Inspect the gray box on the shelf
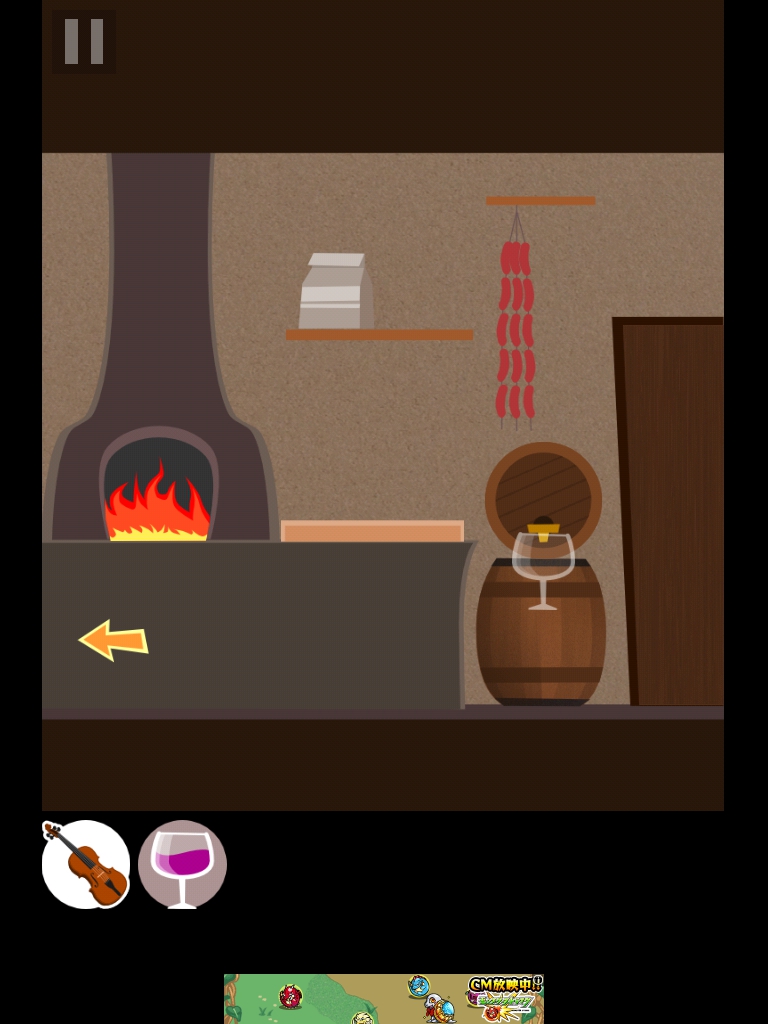The height and width of the screenshot is (1024, 768). pyautogui.click(x=336, y=292)
